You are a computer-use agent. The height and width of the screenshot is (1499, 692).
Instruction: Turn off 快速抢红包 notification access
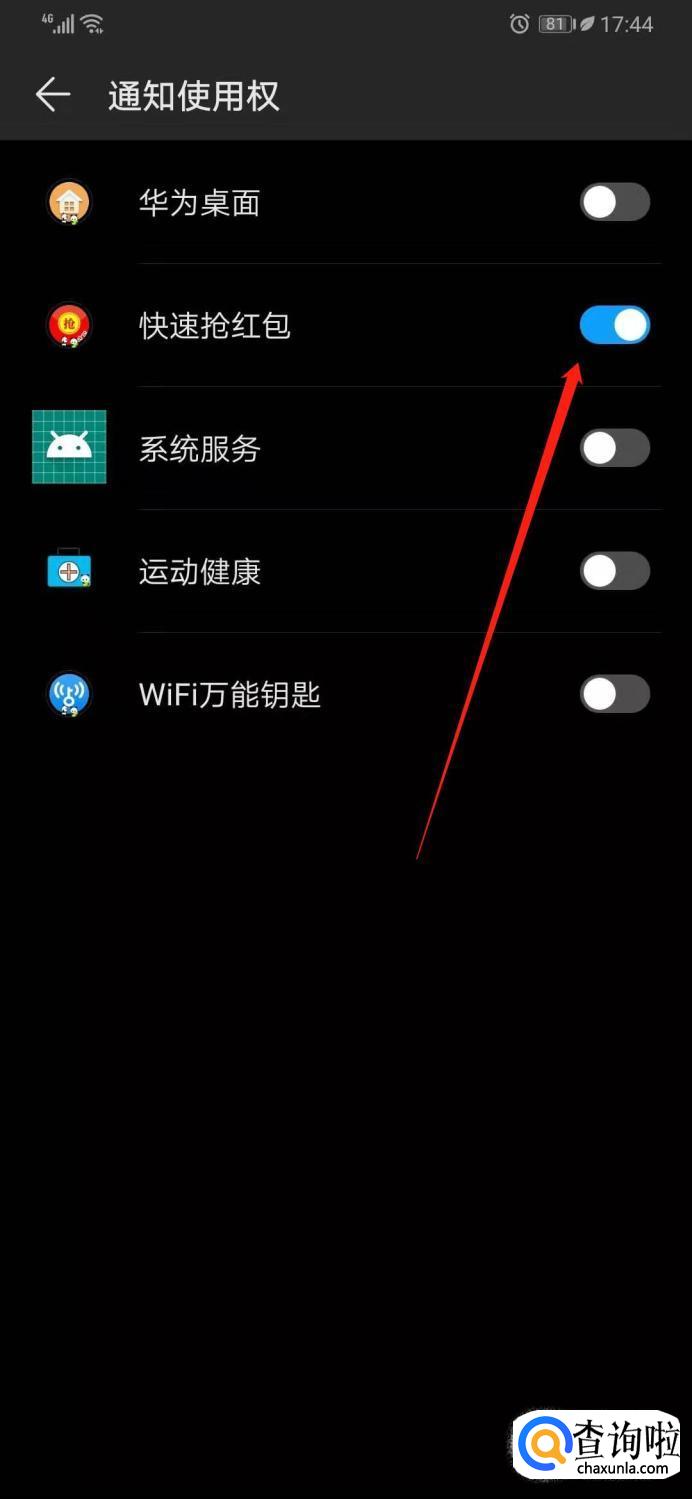point(614,326)
